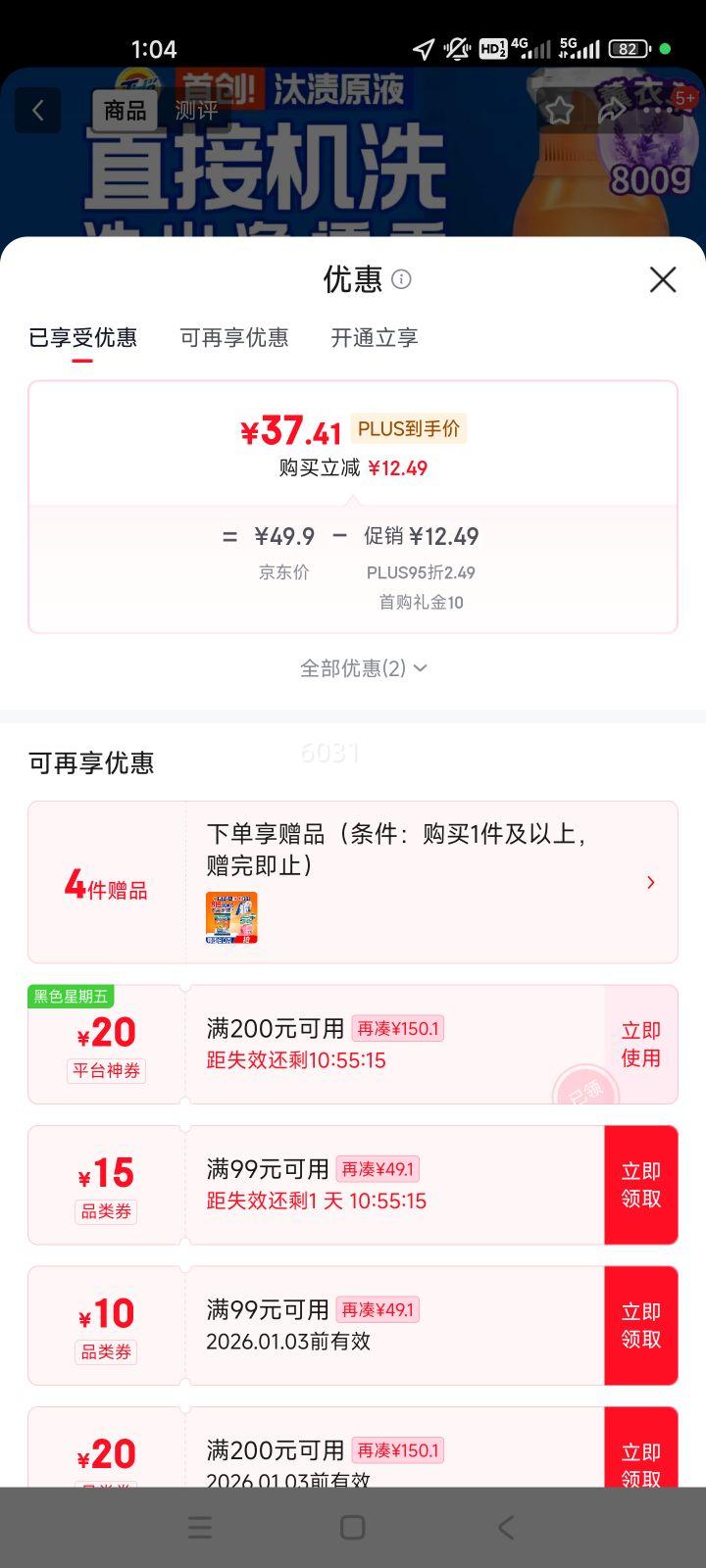Viewport: 706px width, 1568px height.
Task: Tap the gift product thumbnail
Action: 231,917
